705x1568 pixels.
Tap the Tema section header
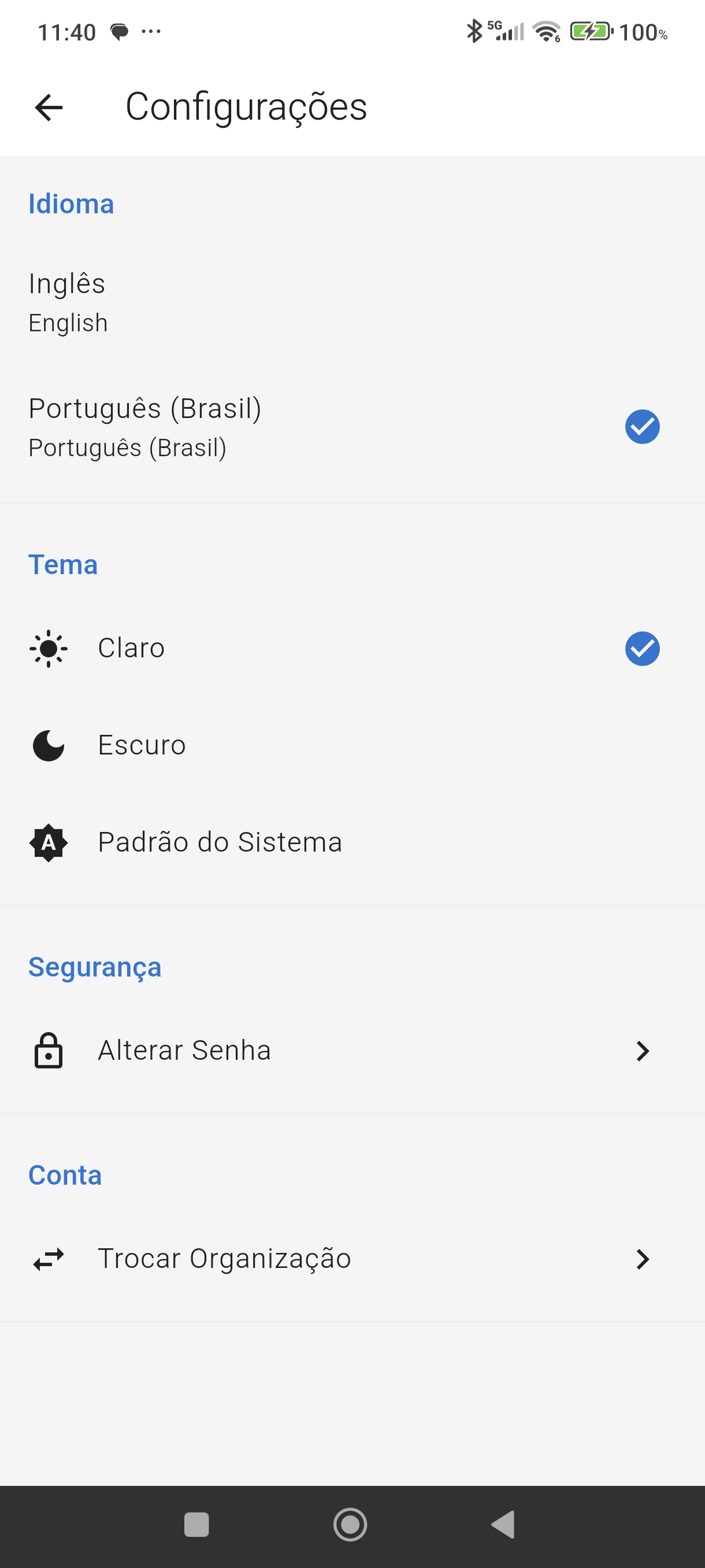point(63,564)
